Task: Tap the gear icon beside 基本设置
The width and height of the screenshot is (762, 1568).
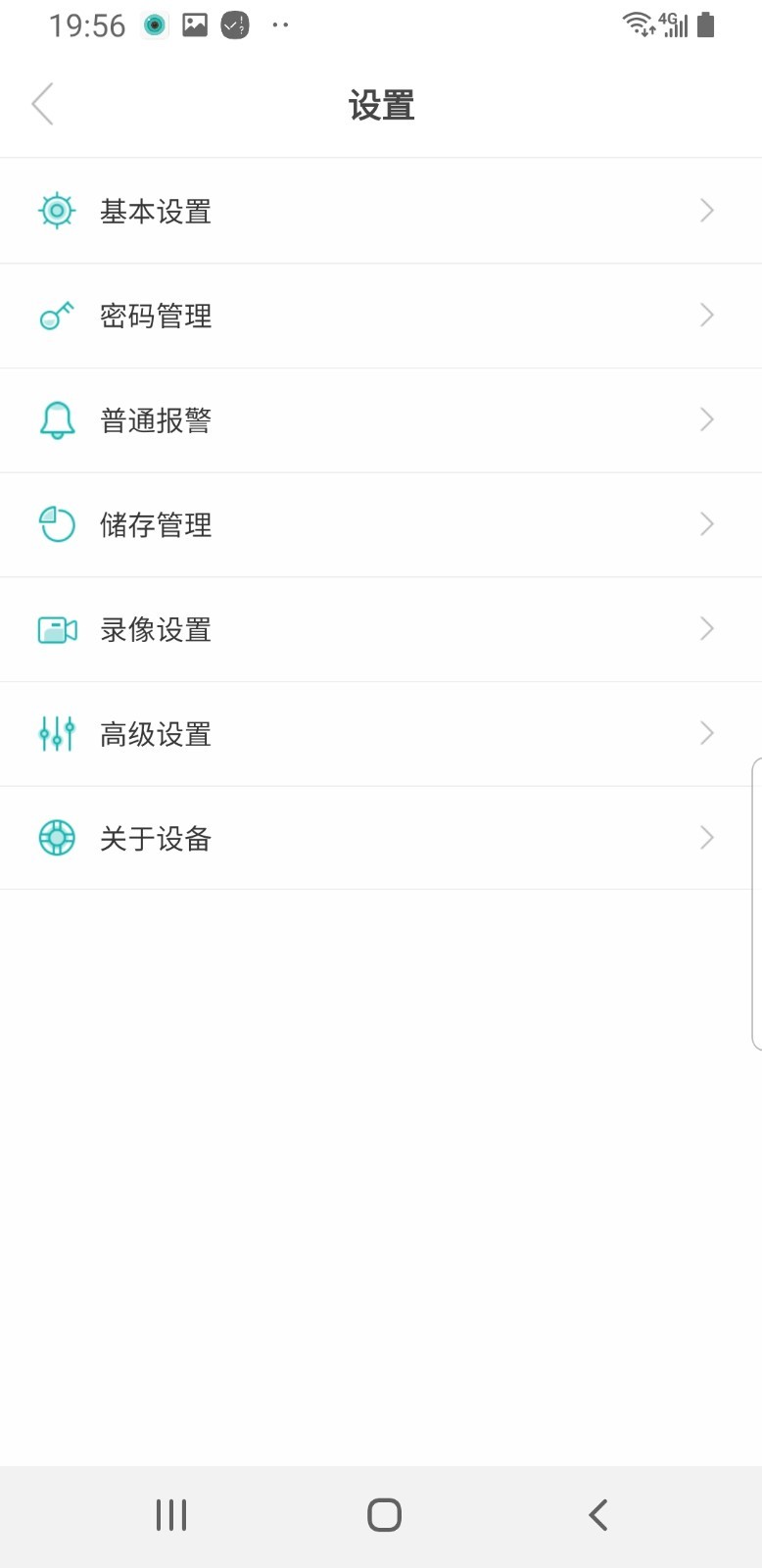Action: 57,210
